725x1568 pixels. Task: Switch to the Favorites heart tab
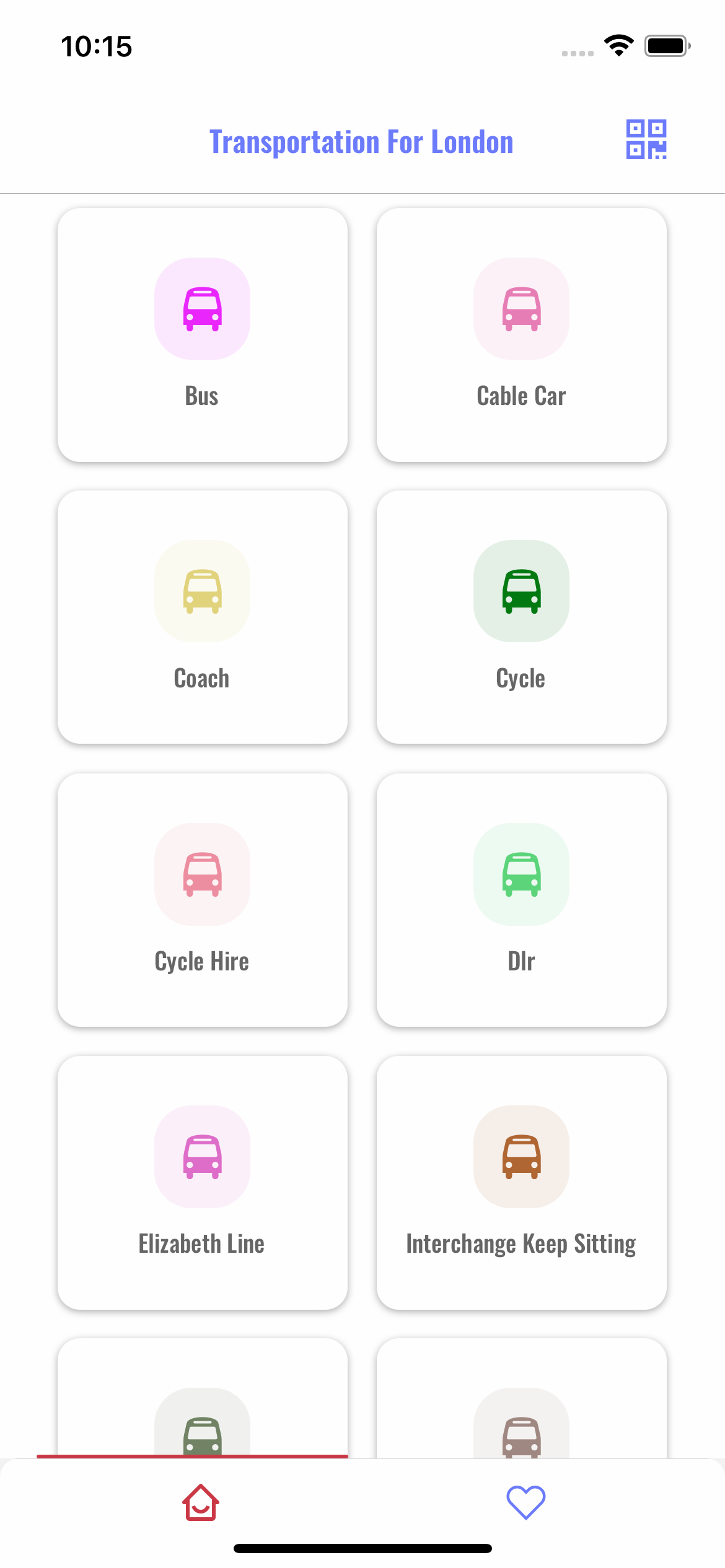[525, 1502]
